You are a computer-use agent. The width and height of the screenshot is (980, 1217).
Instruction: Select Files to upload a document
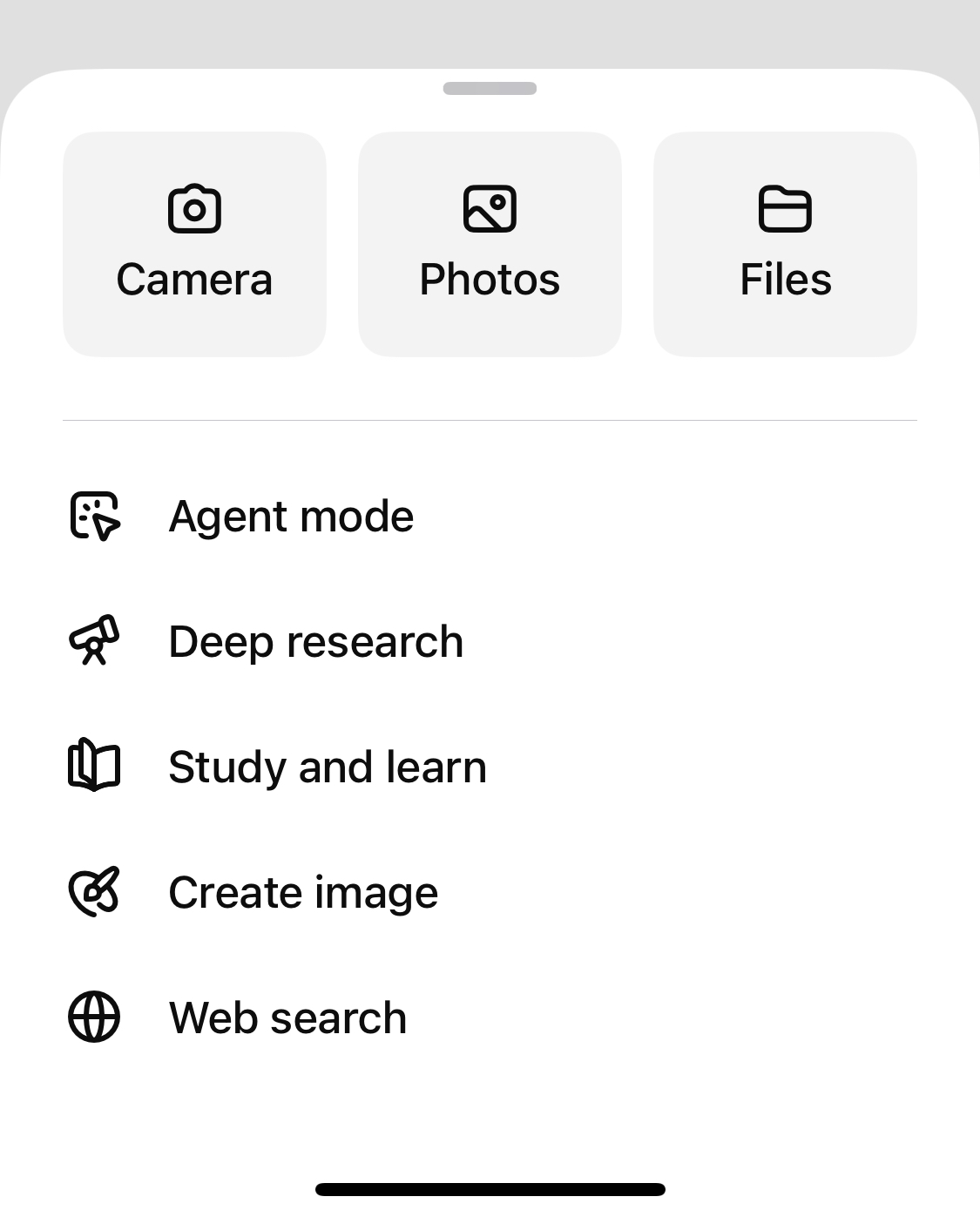click(x=785, y=244)
